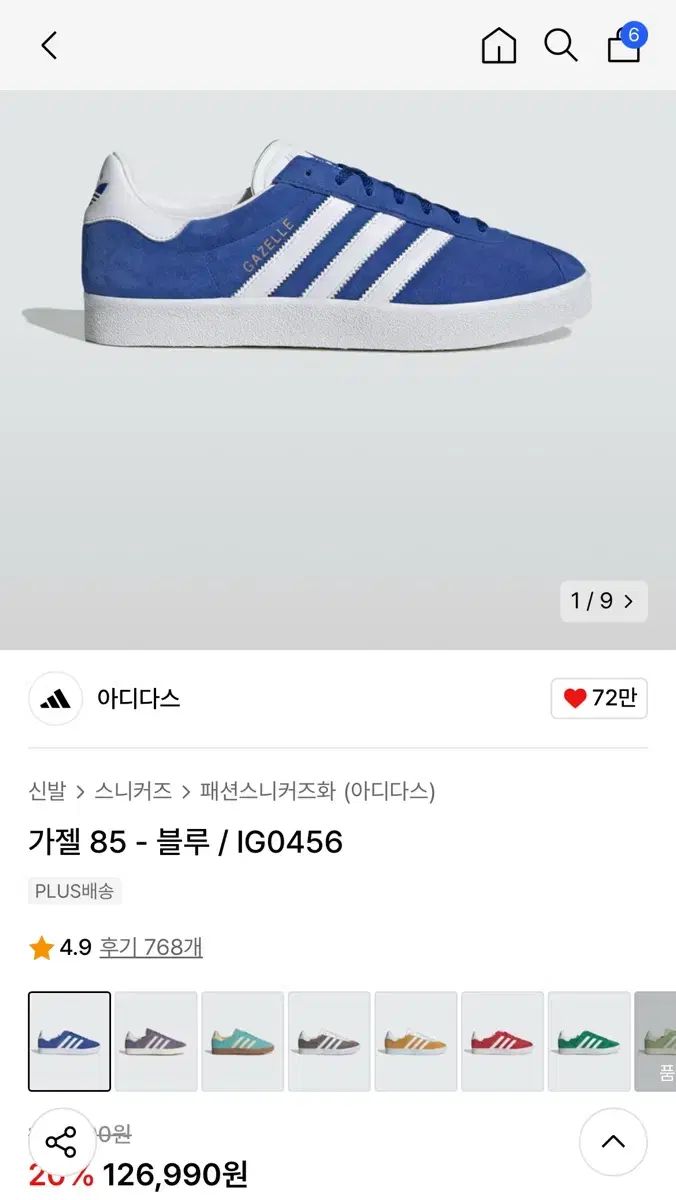Image resolution: width=676 pixels, height=1200 pixels.
Task: Select the mint Gazelle color variant
Action: [x=243, y=1041]
